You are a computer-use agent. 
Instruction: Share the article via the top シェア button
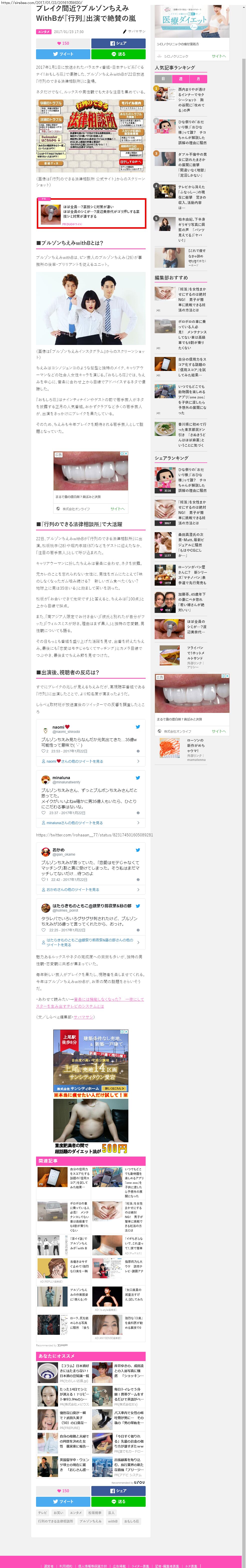119,43
